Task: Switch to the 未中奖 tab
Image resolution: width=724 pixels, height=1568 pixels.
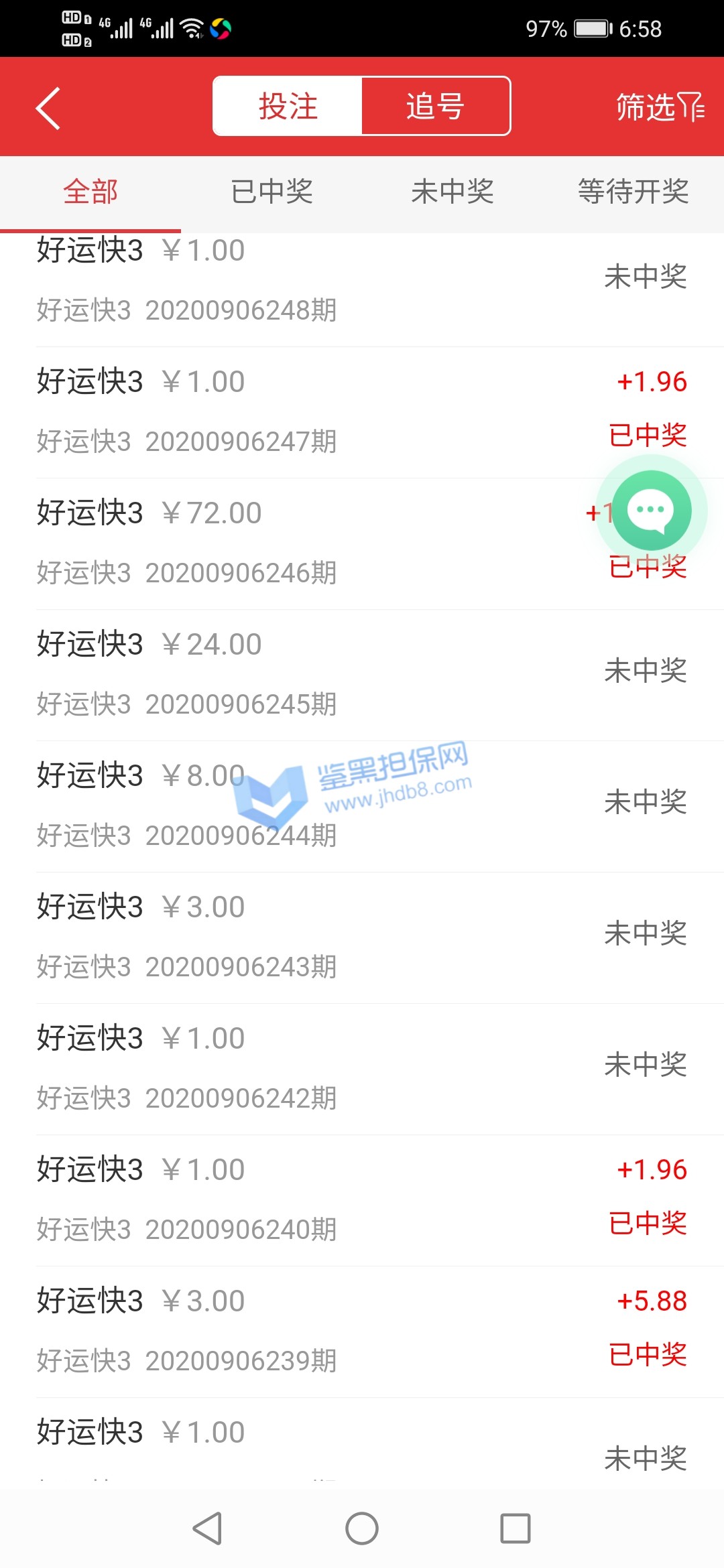Action: 452,192
